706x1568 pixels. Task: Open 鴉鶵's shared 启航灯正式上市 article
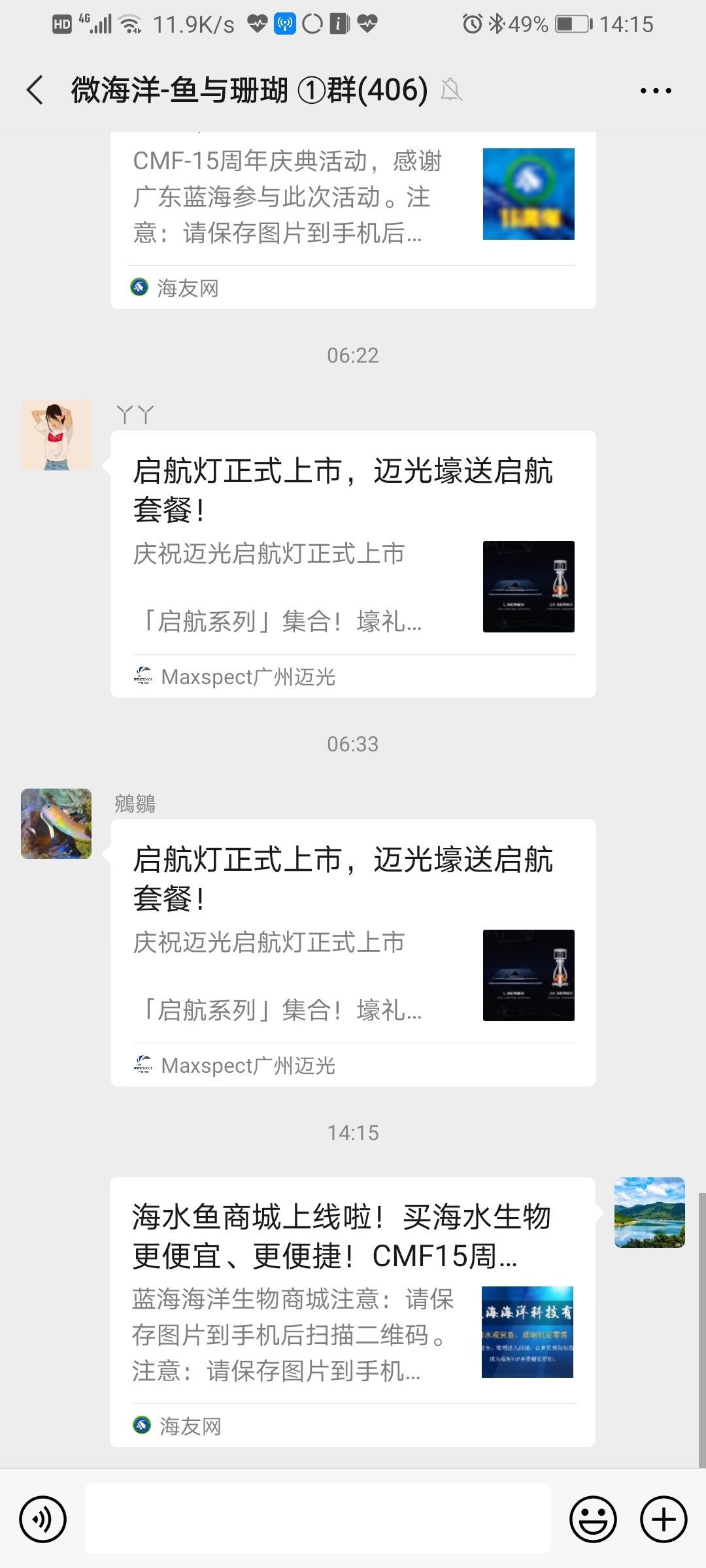click(x=353, y=952)
